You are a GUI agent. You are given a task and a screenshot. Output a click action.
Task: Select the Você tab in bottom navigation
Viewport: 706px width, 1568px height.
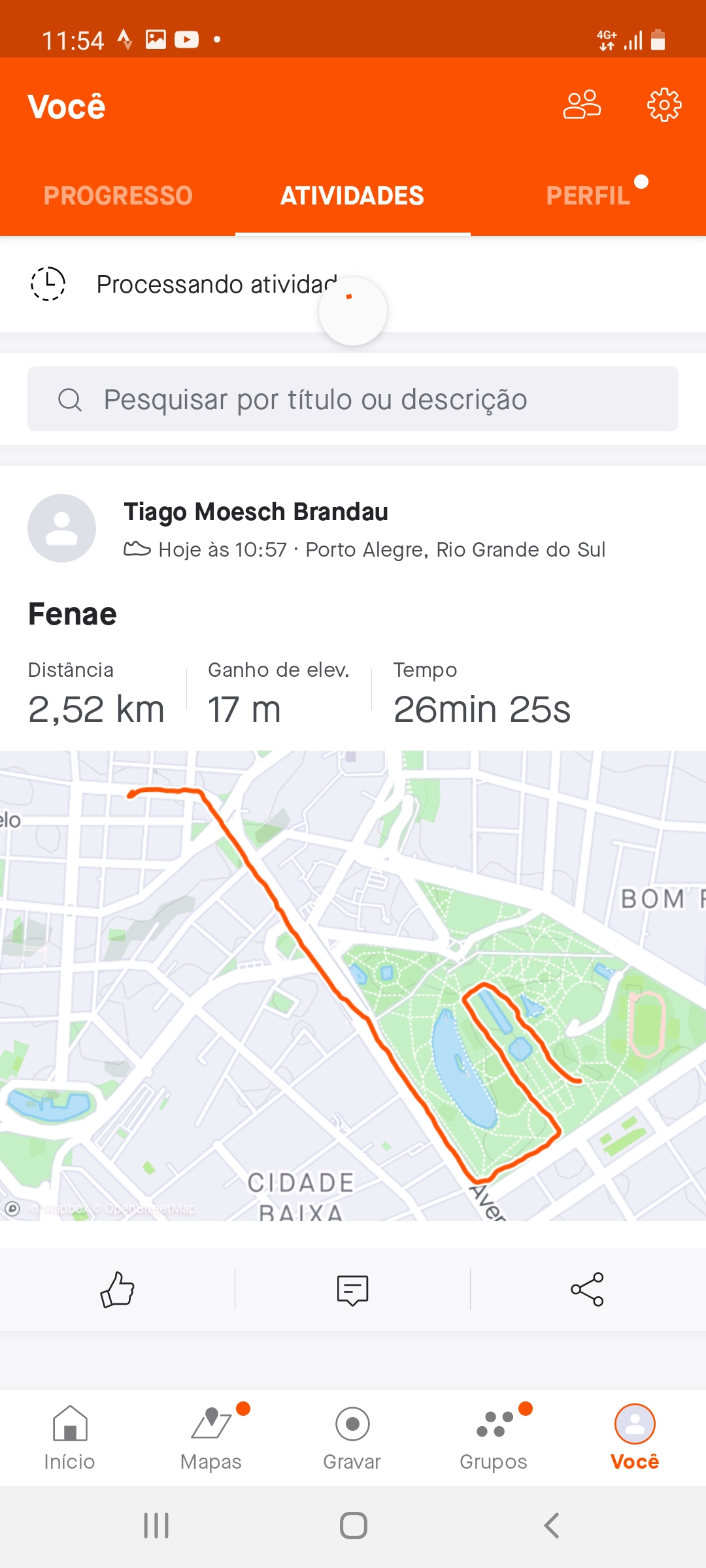(635, 1437)
